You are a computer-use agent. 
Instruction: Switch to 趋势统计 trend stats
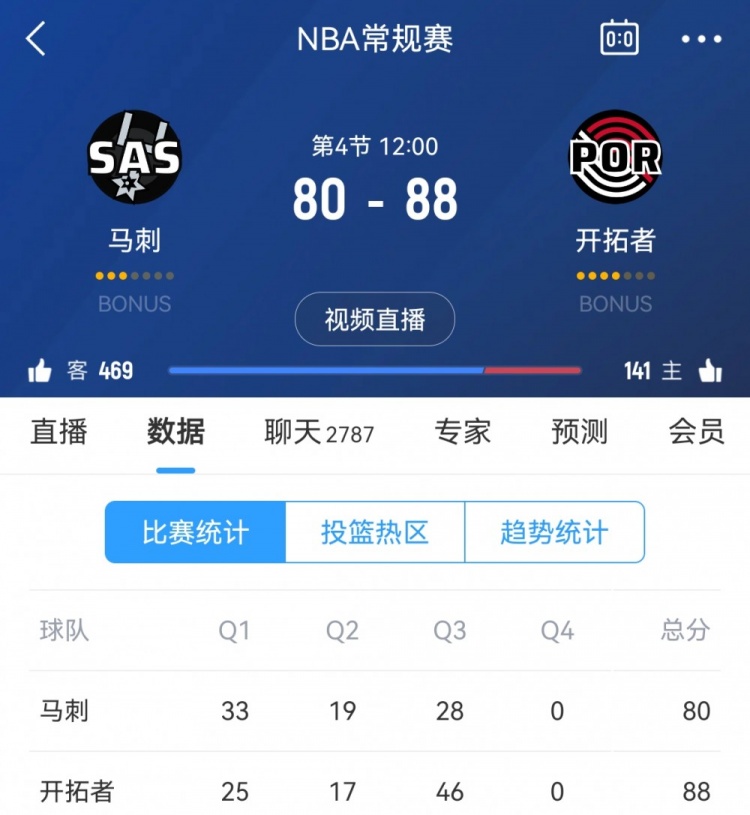[x=554, y=532]
